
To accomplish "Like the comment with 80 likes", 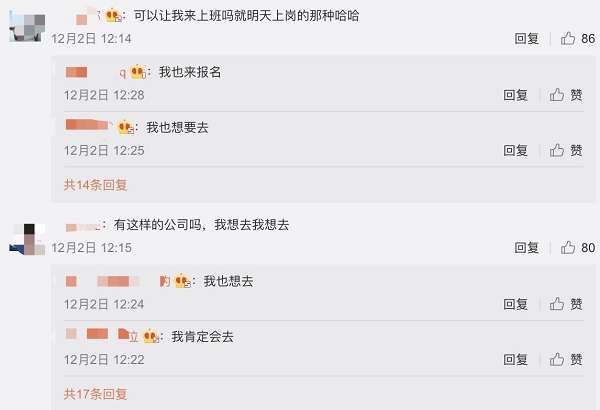I will point(578,248).
